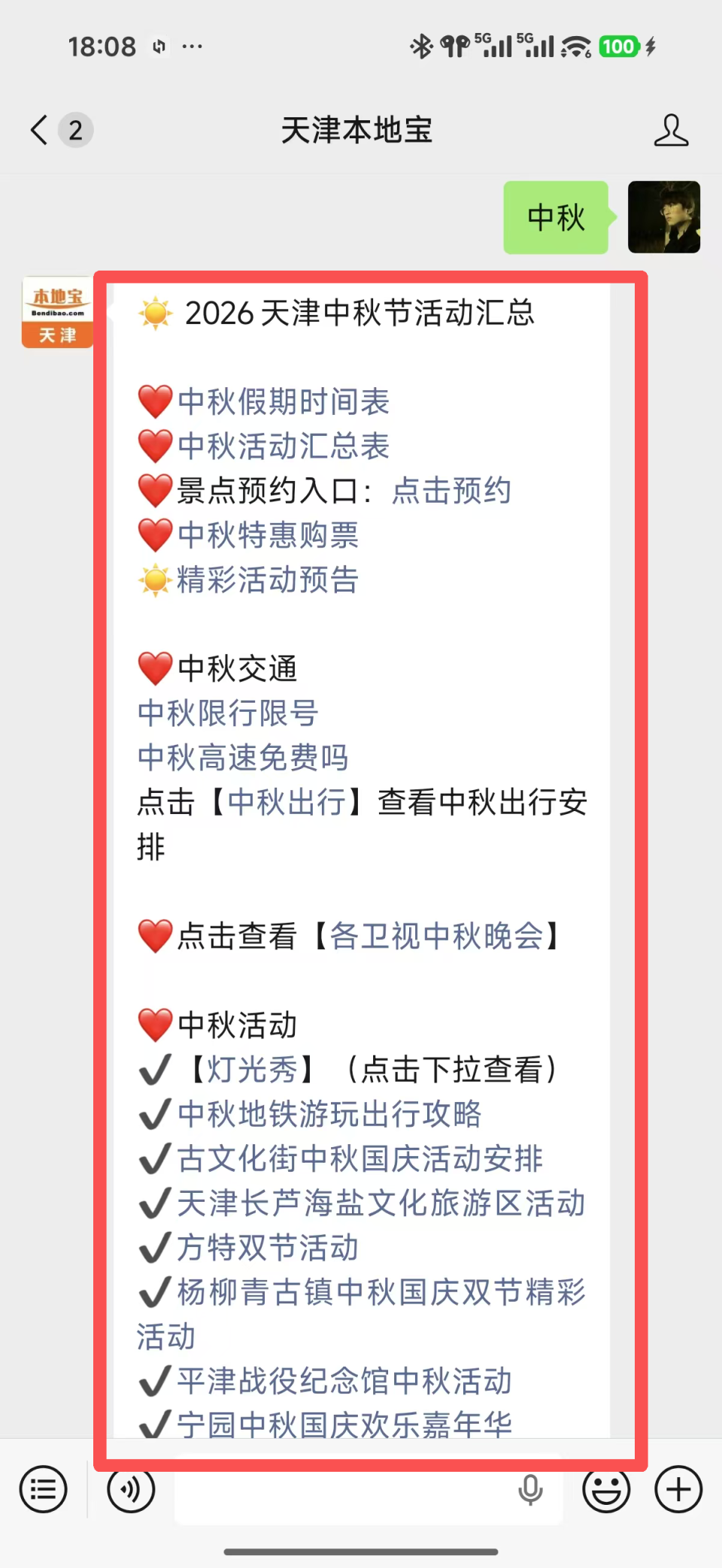The height and width of the screenshot is (1568, 722).
Task: Tap the 中秋出行 link
Action: point(287,802)
